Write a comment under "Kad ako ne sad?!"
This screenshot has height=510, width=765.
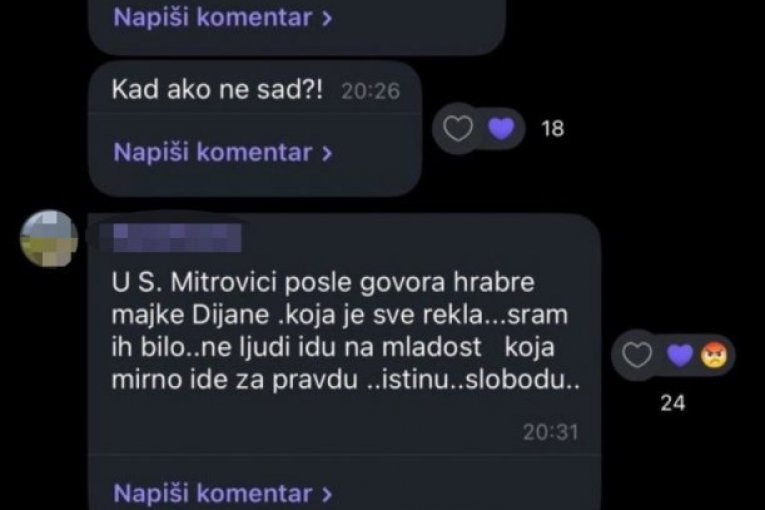coord(222,152)
